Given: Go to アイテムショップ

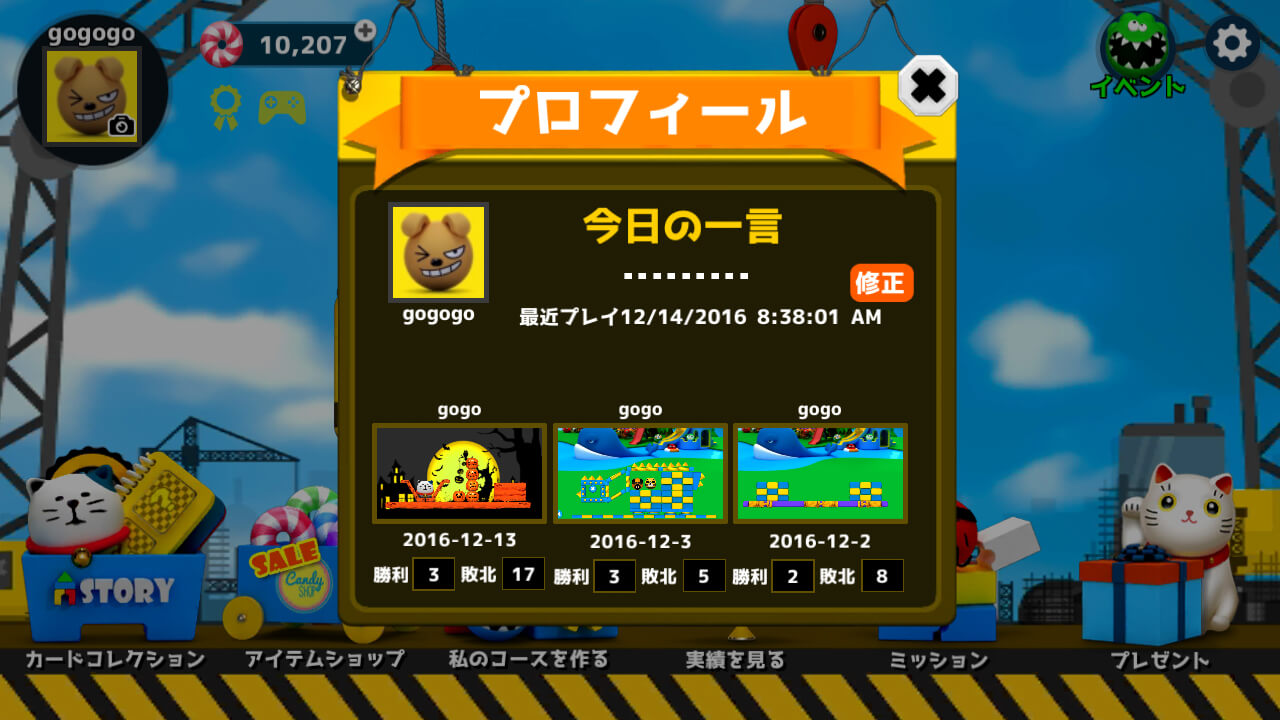Looking at the screenshot, I should [325, 660].
